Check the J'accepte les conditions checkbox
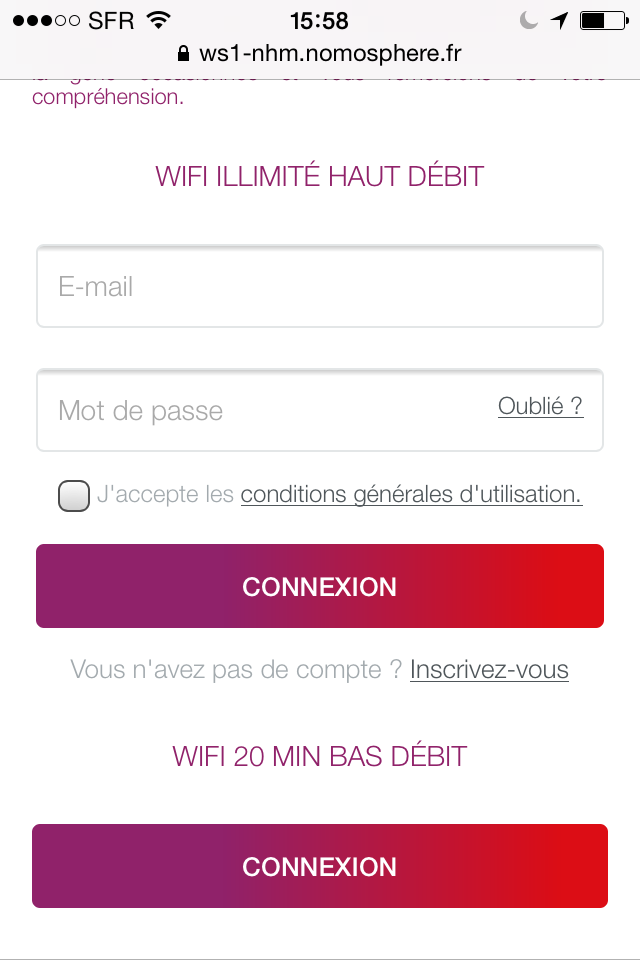Image resolution: width=640 pixels, height=960 pixels. click(74, 496)
